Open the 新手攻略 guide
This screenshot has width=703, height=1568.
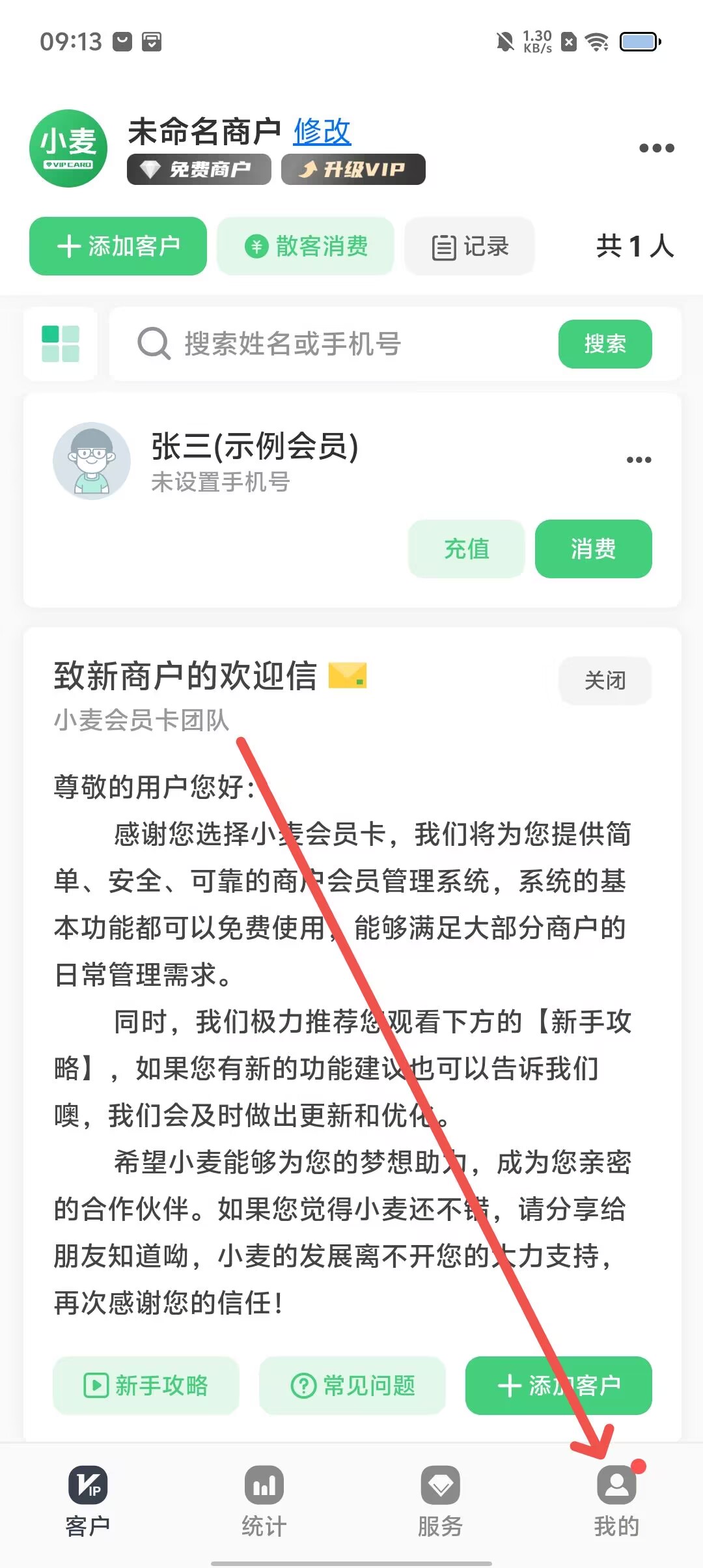coord(146,1385)
